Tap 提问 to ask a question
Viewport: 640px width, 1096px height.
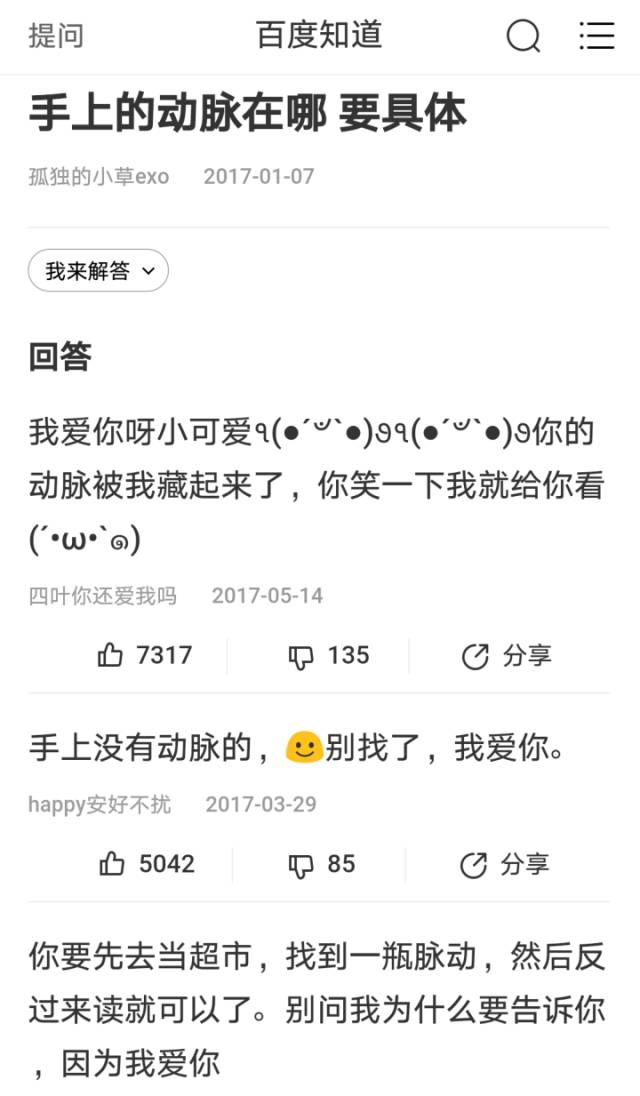tap(56, 36)
